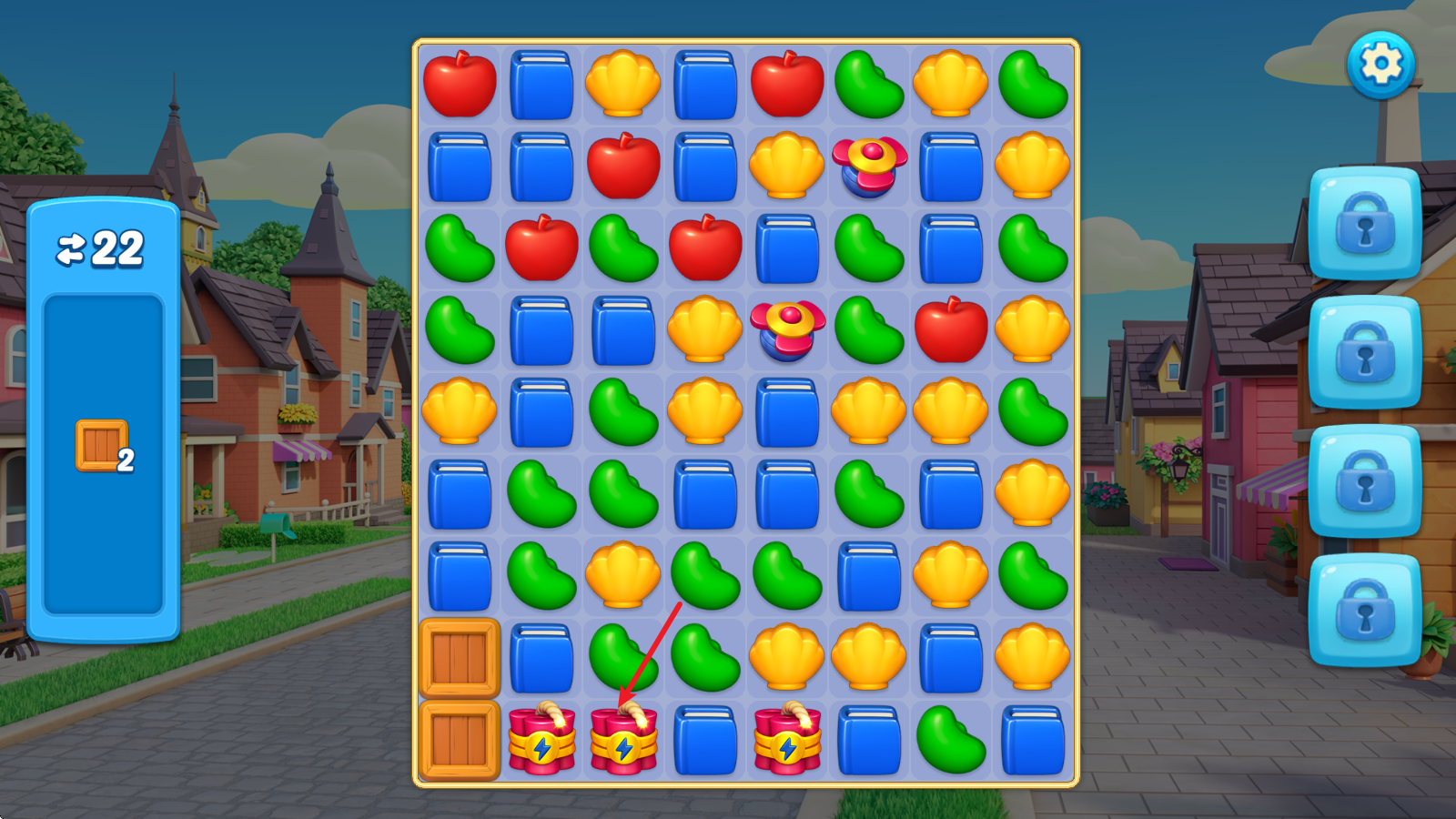The width and height of the screenshot is (1456, 819).
Task: Tap the dynamite indicated by the red arrow
Action: [x=623, y=741]
